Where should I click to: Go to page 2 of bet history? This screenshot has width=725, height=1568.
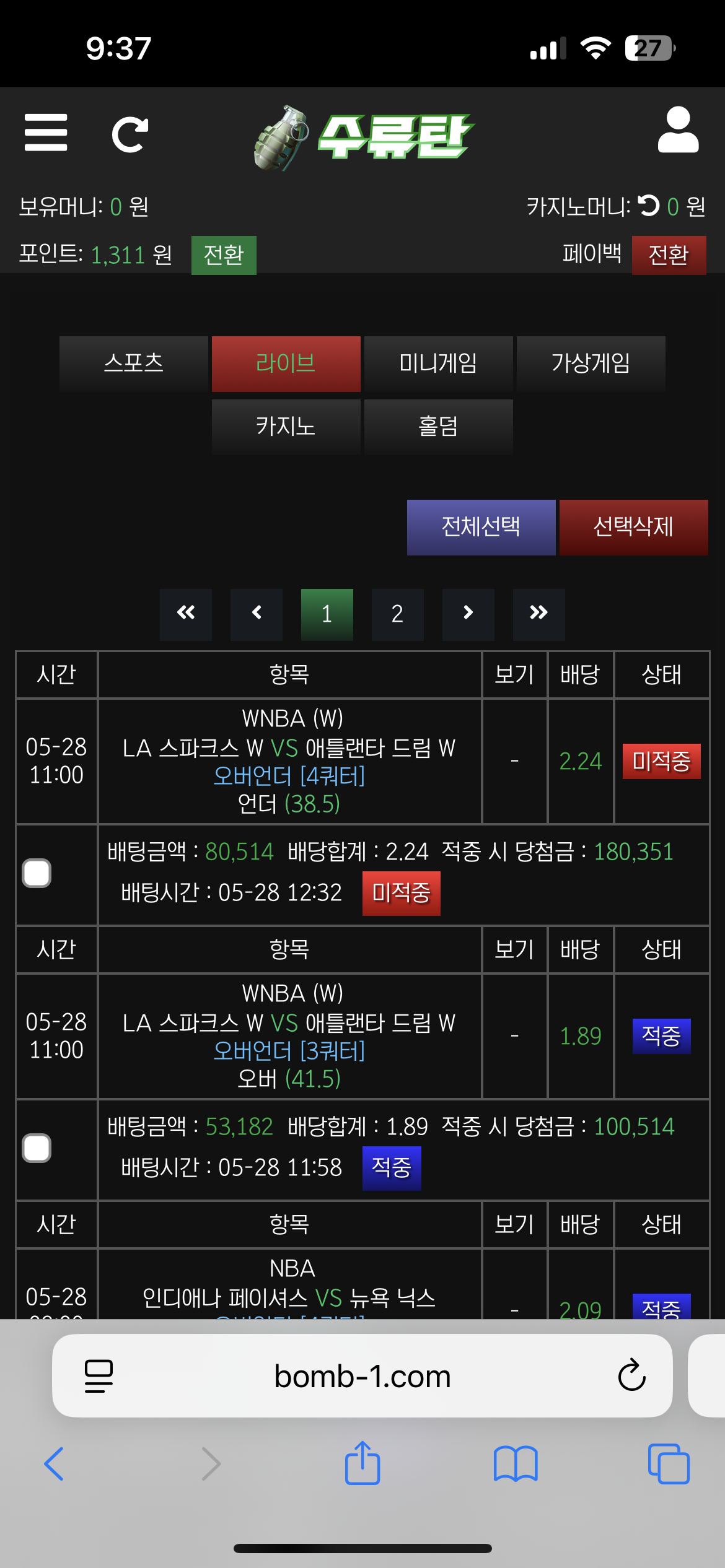pos(398,614)
